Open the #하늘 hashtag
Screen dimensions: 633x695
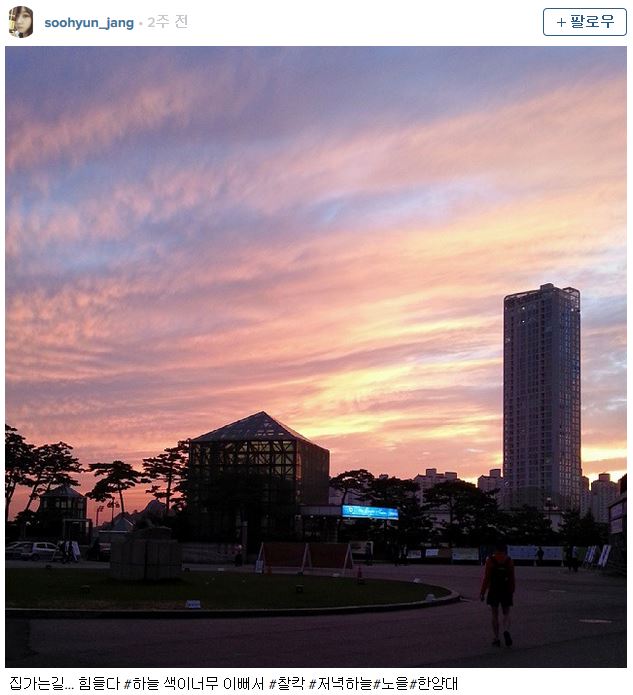coord(141,683)
